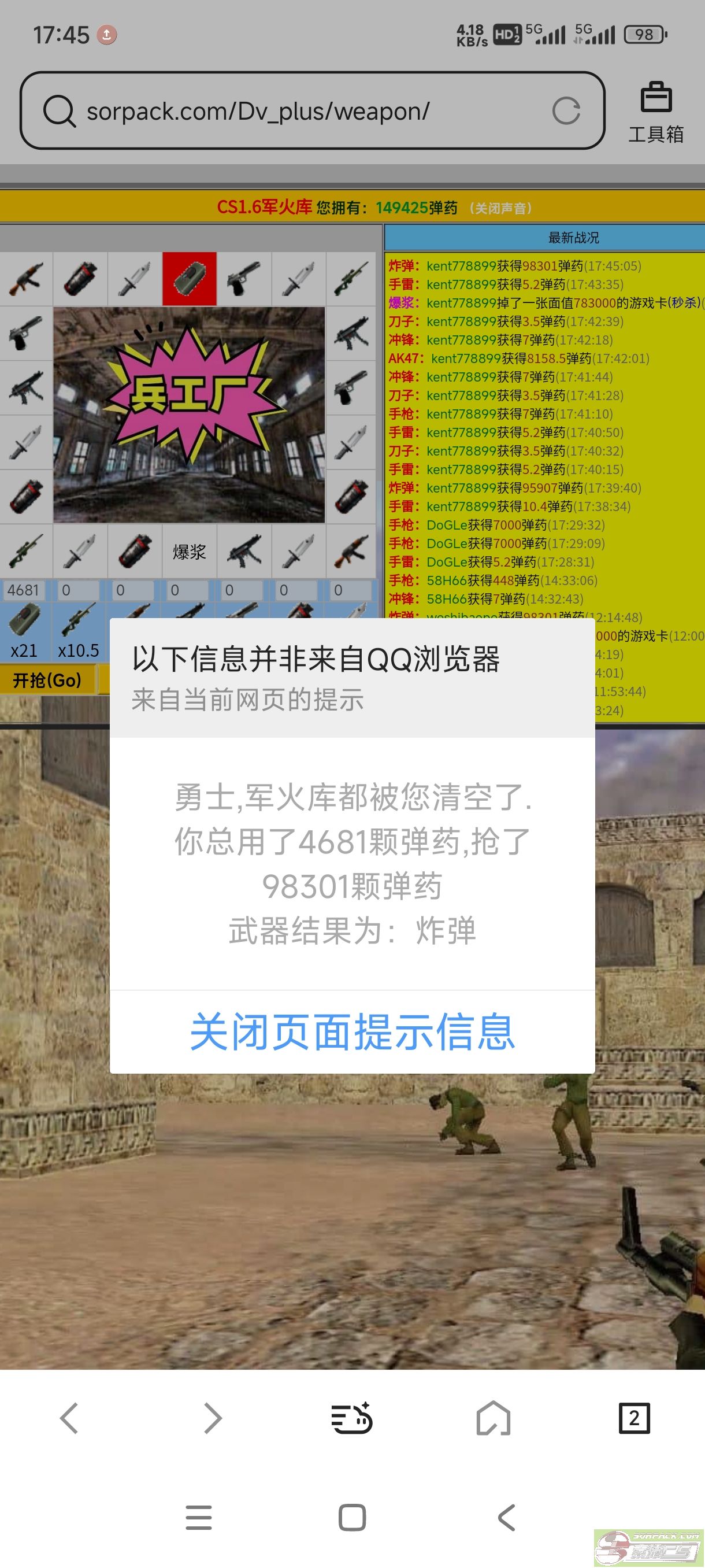Go forward using the browser forward arrow
705x1568 pixels.
point(211,1418)
